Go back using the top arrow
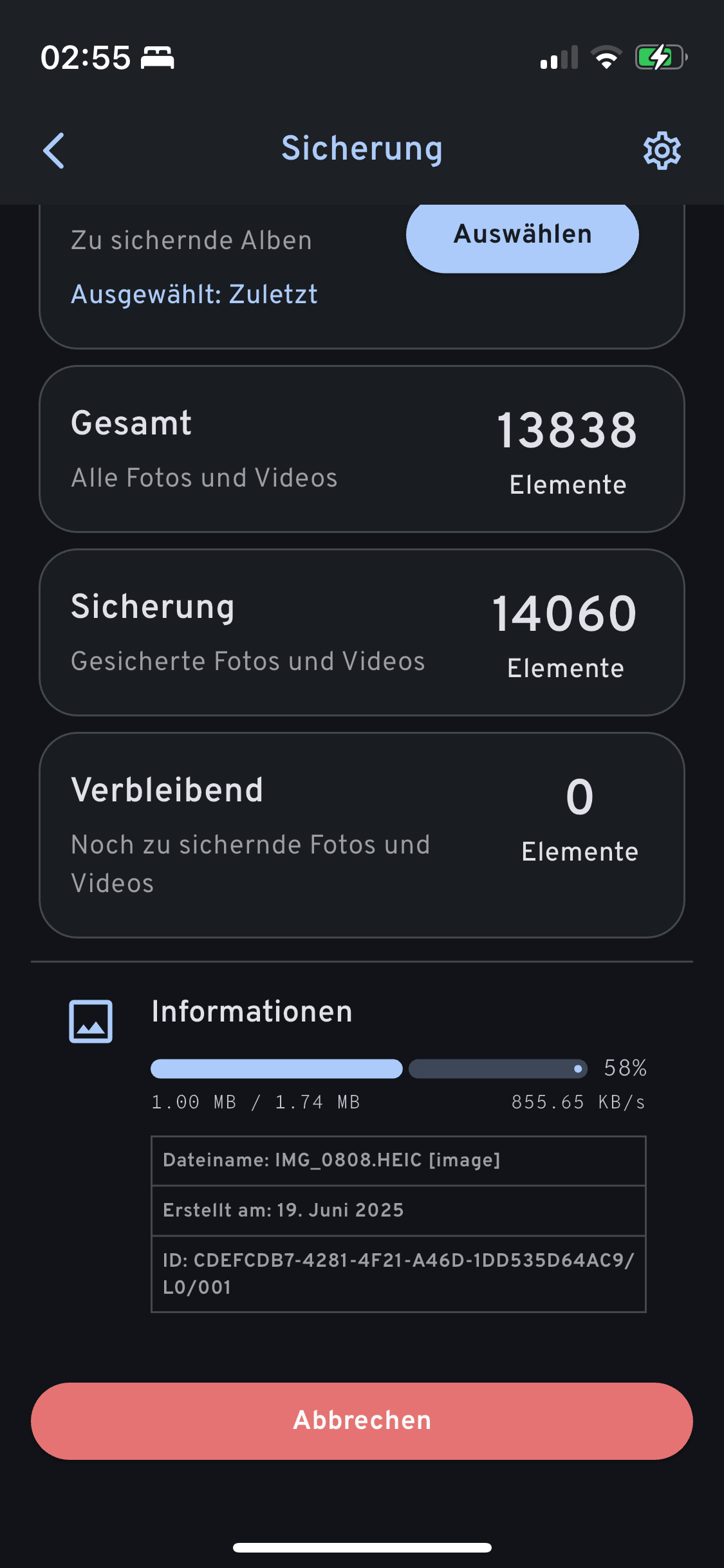 [x=54, y=151]
